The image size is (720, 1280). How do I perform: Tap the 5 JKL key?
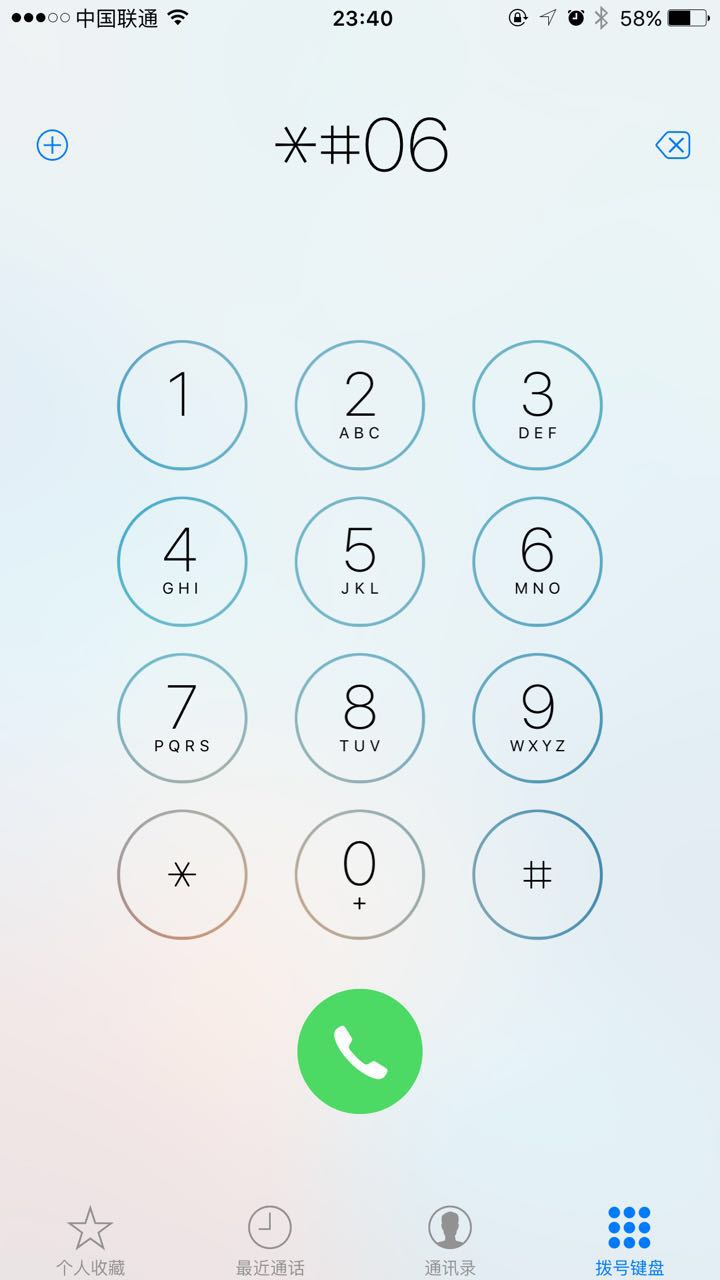[360, 561]
